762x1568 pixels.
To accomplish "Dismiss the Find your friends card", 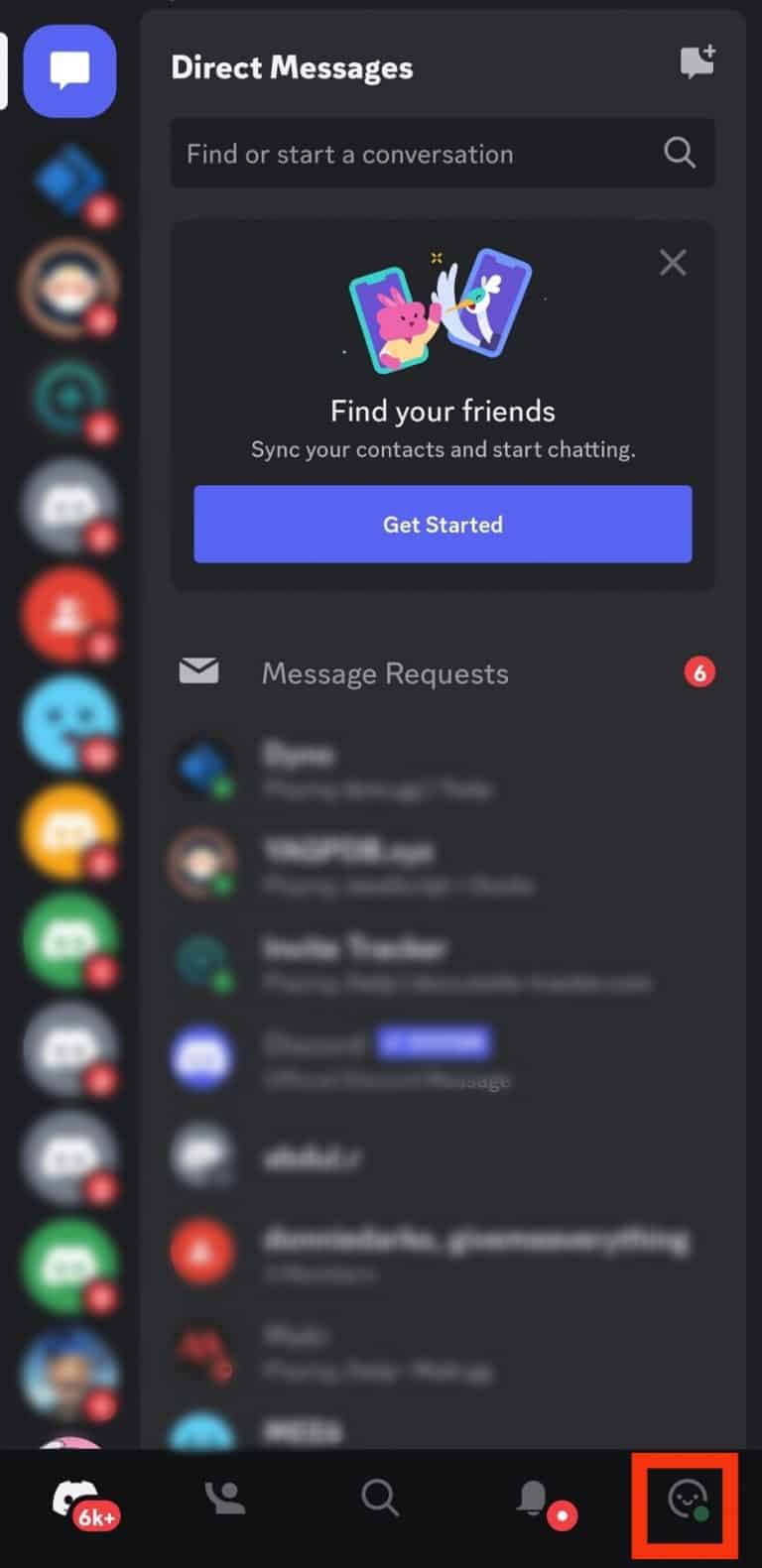I will coord(672,263).
